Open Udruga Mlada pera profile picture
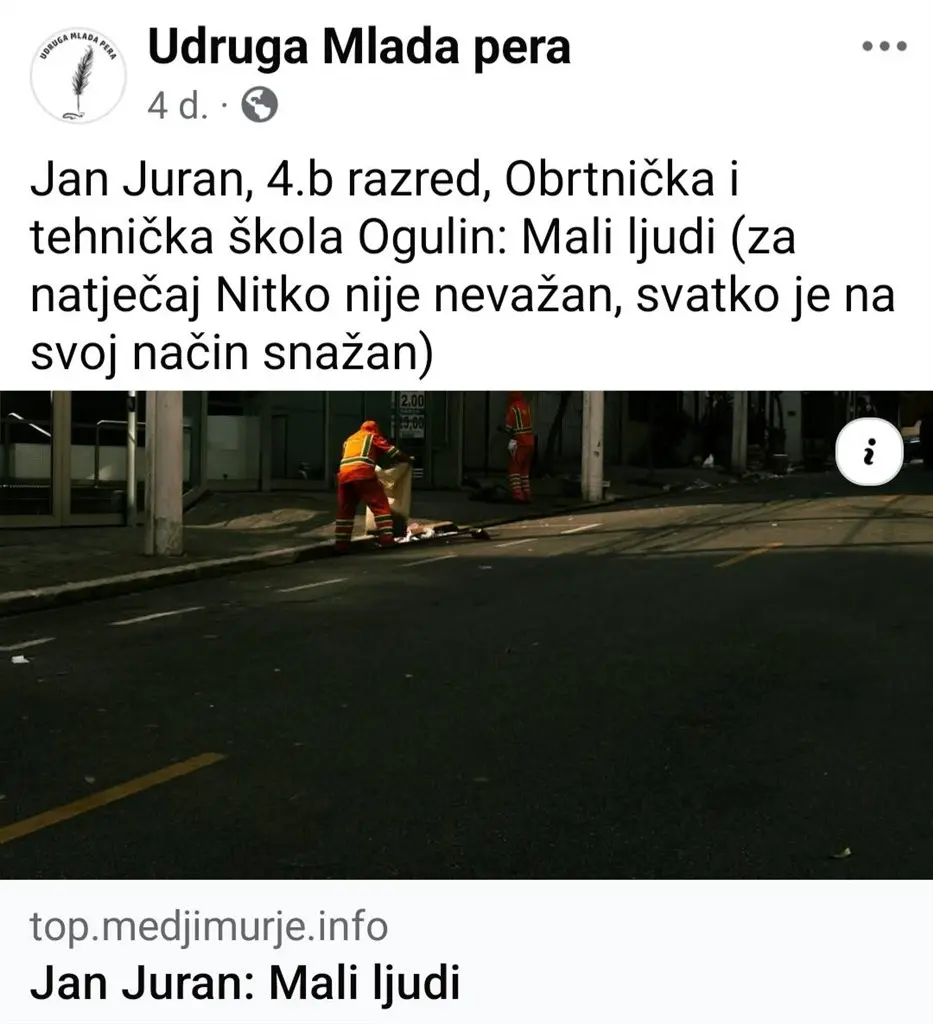Screen dimensions: 933x1024 pos(78,75)
